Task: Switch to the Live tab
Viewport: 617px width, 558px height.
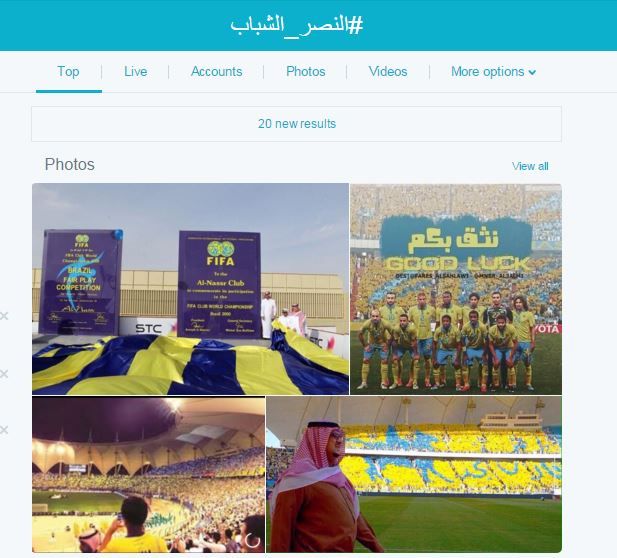Action: pyautogui.click(x=136, y=72)
